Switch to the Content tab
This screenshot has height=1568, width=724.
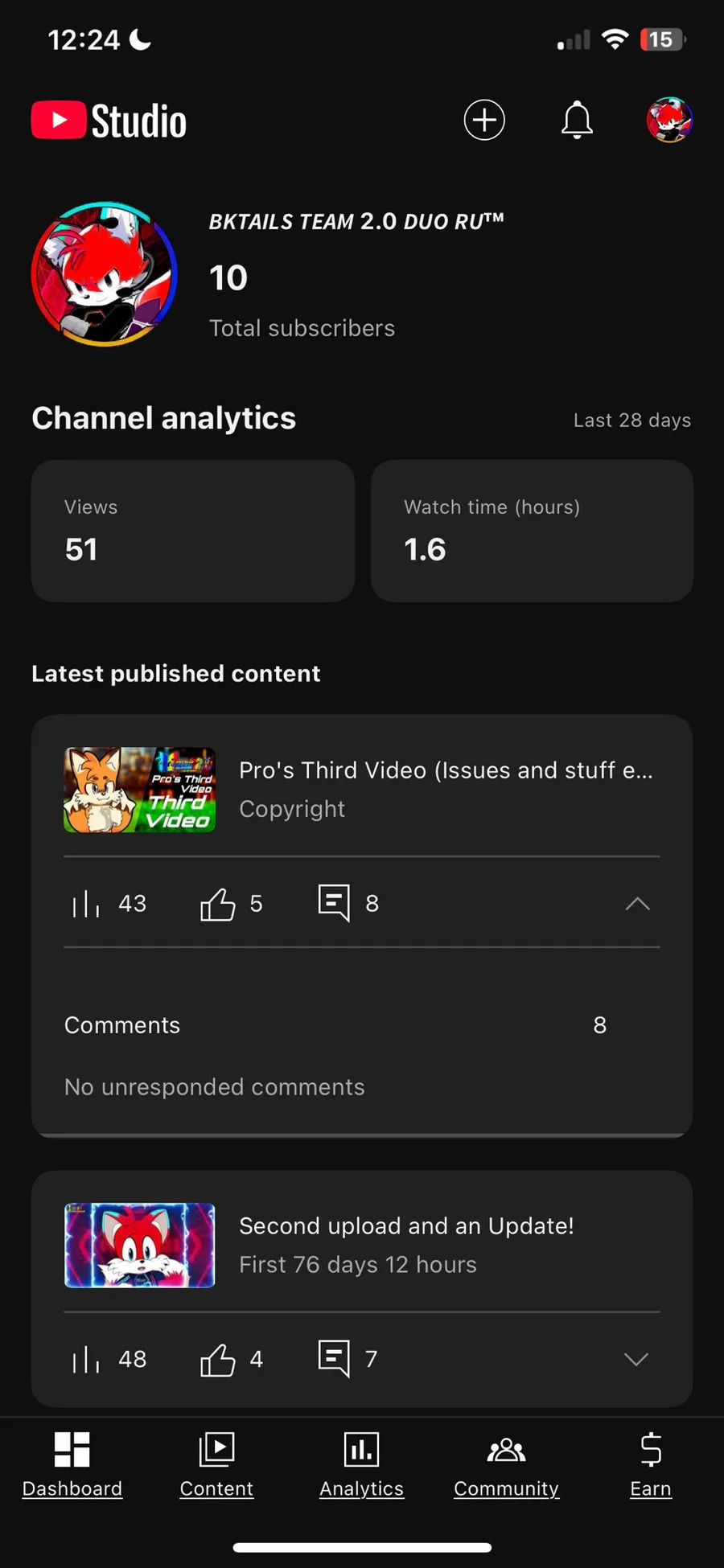coord(216,1465)
